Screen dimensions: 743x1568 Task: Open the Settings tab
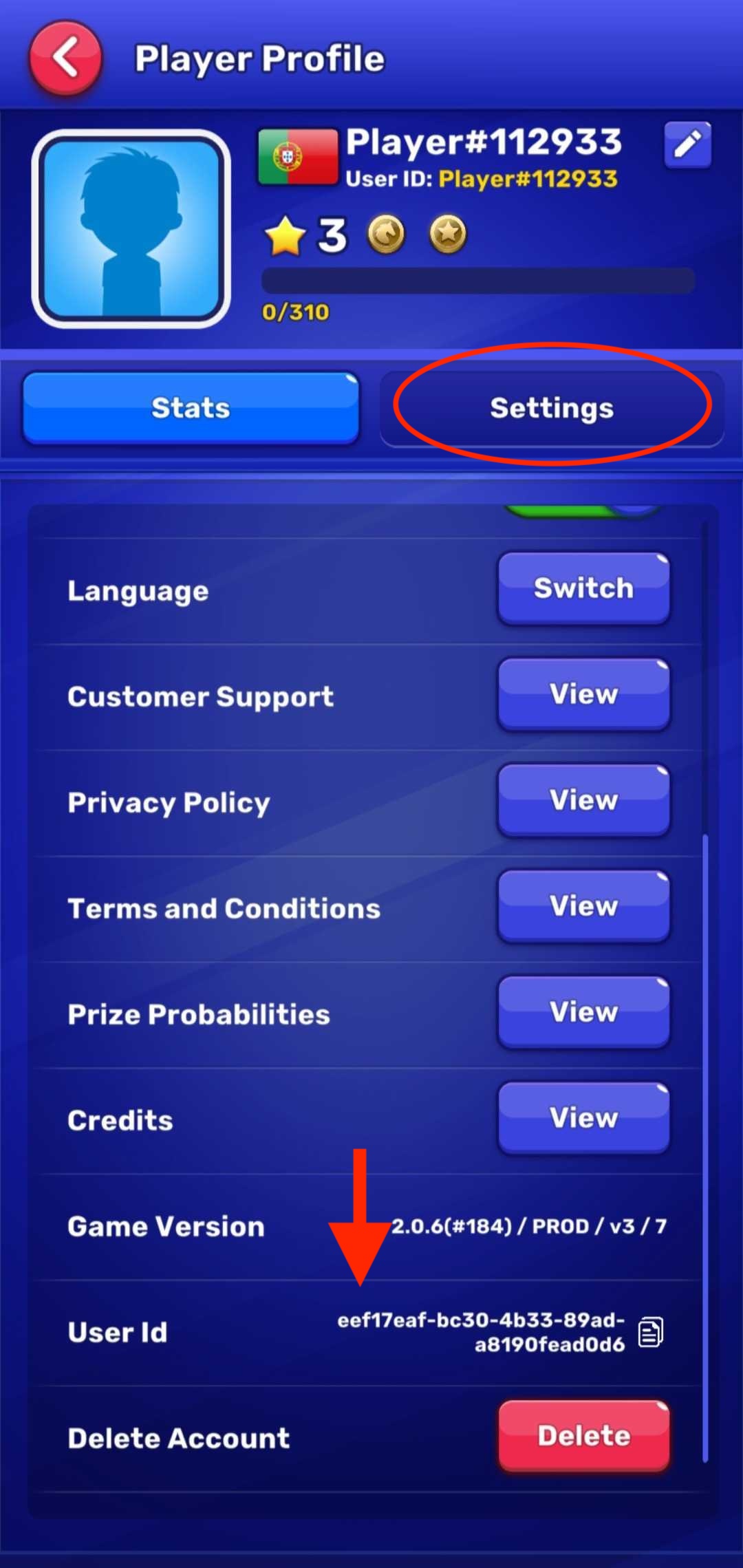[552, 408]
